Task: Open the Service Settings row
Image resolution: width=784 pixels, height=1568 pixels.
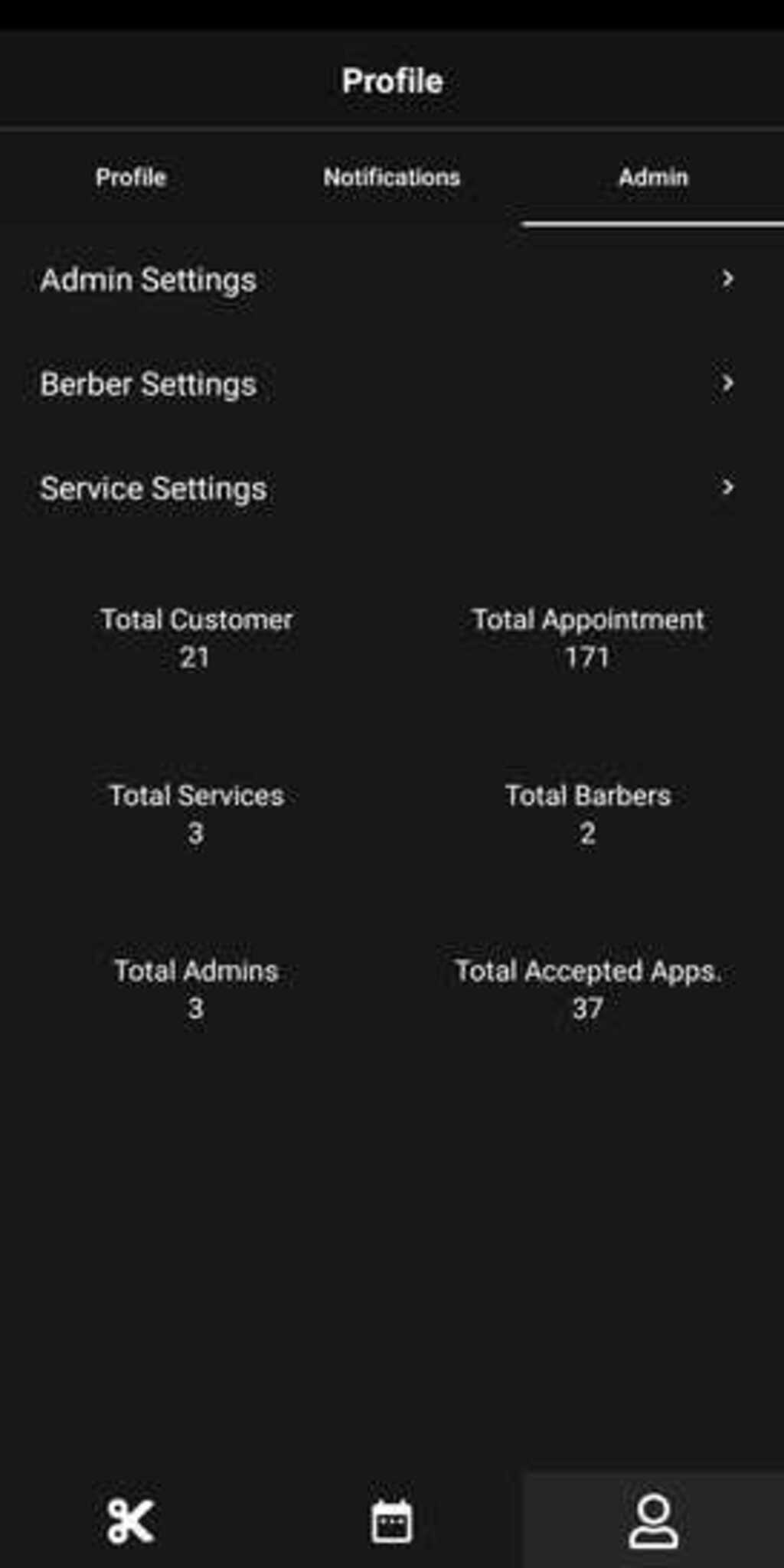Action: (387, 488)
